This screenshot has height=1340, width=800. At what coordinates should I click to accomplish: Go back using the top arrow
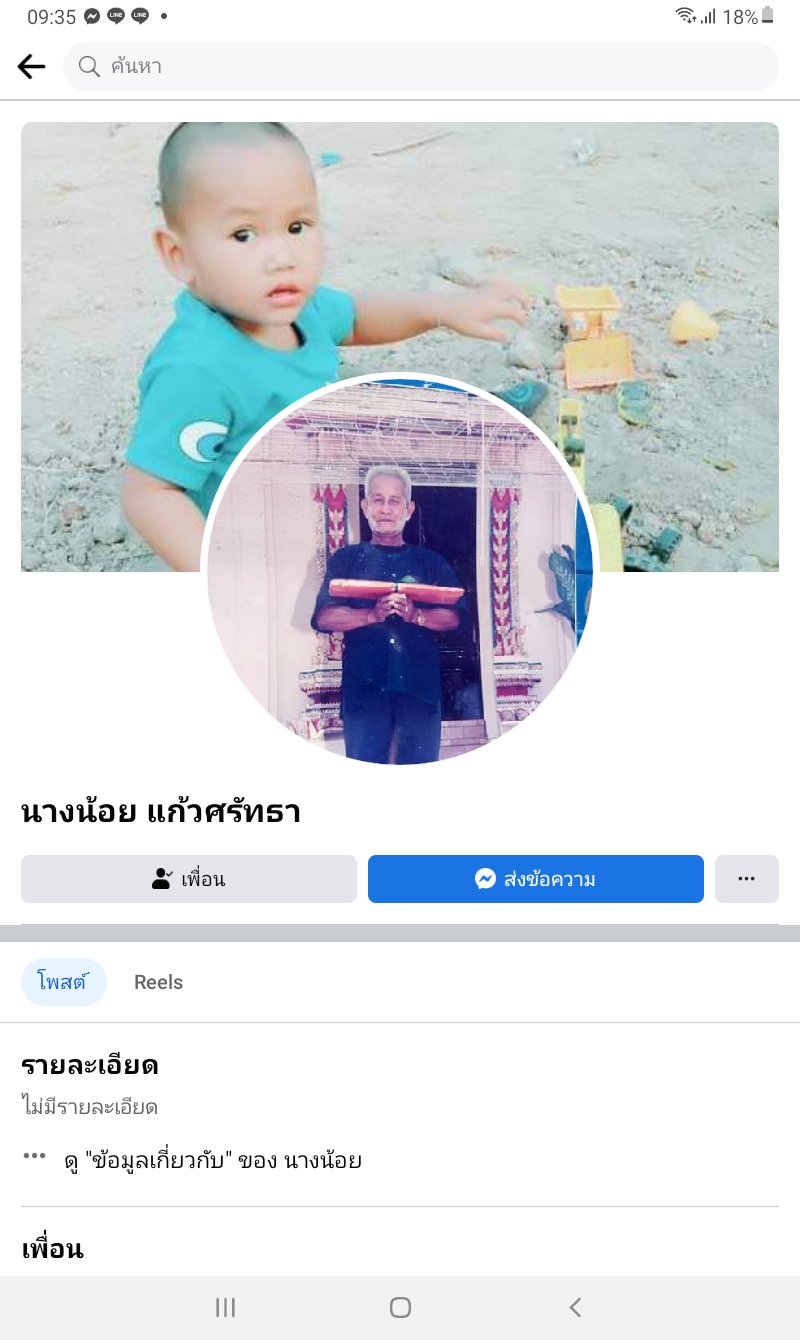pos(32,67)
